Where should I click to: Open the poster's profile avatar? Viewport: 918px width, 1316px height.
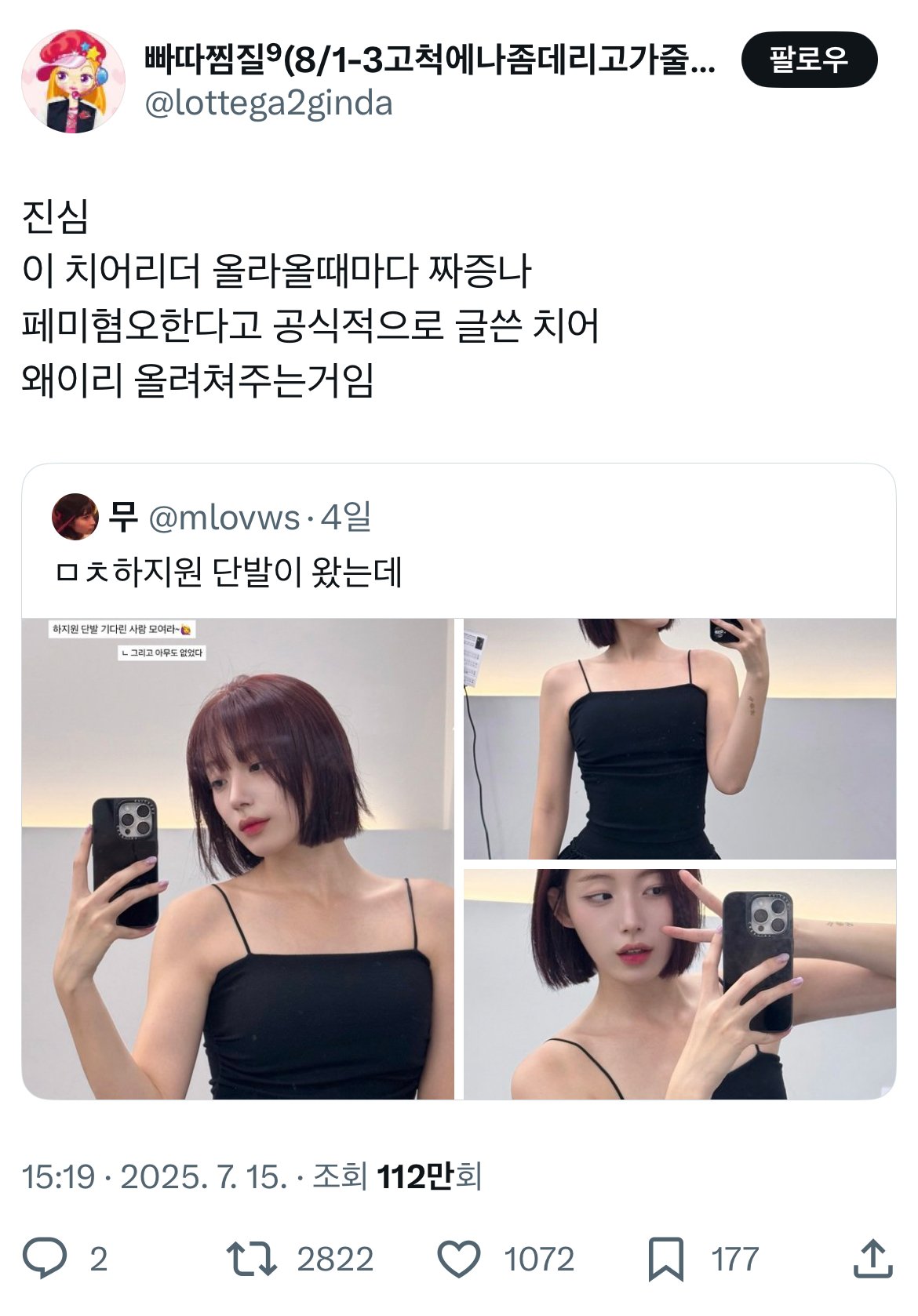[x=73, y=82]
